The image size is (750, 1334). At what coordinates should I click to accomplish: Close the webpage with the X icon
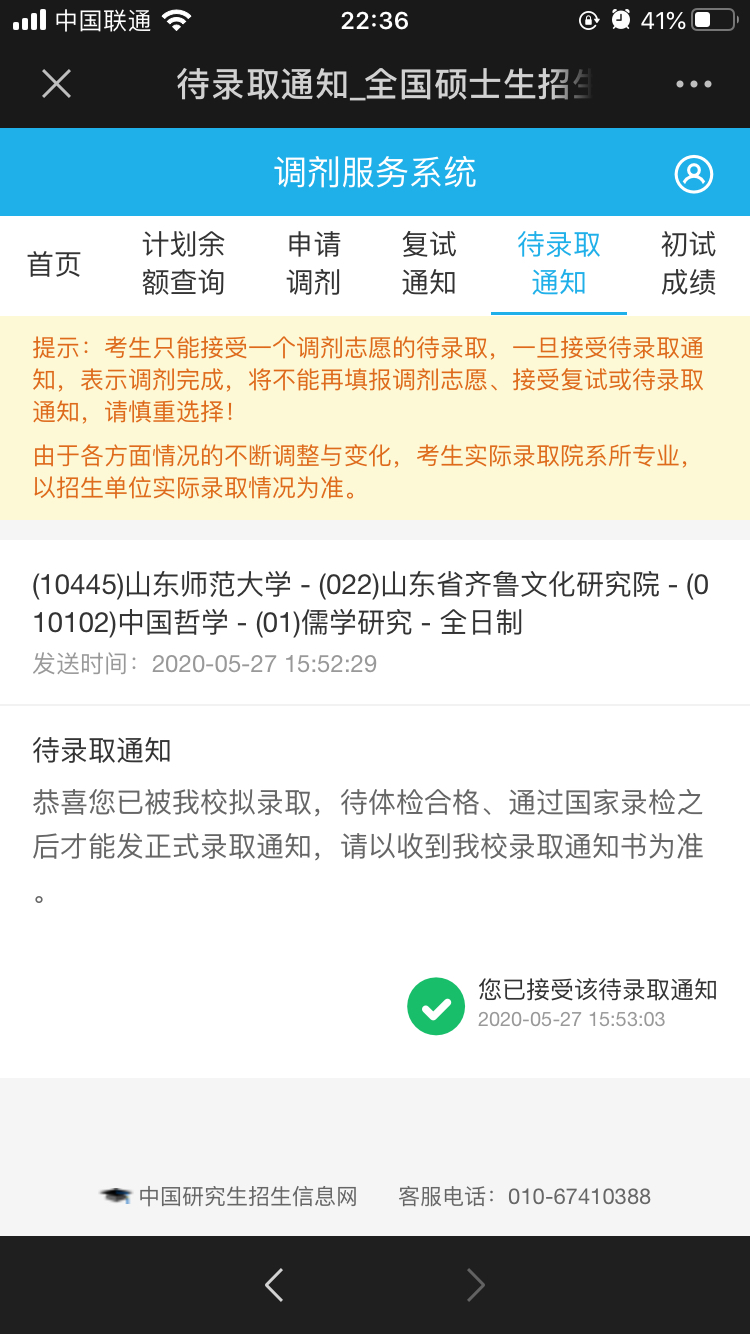pos(56,84)
